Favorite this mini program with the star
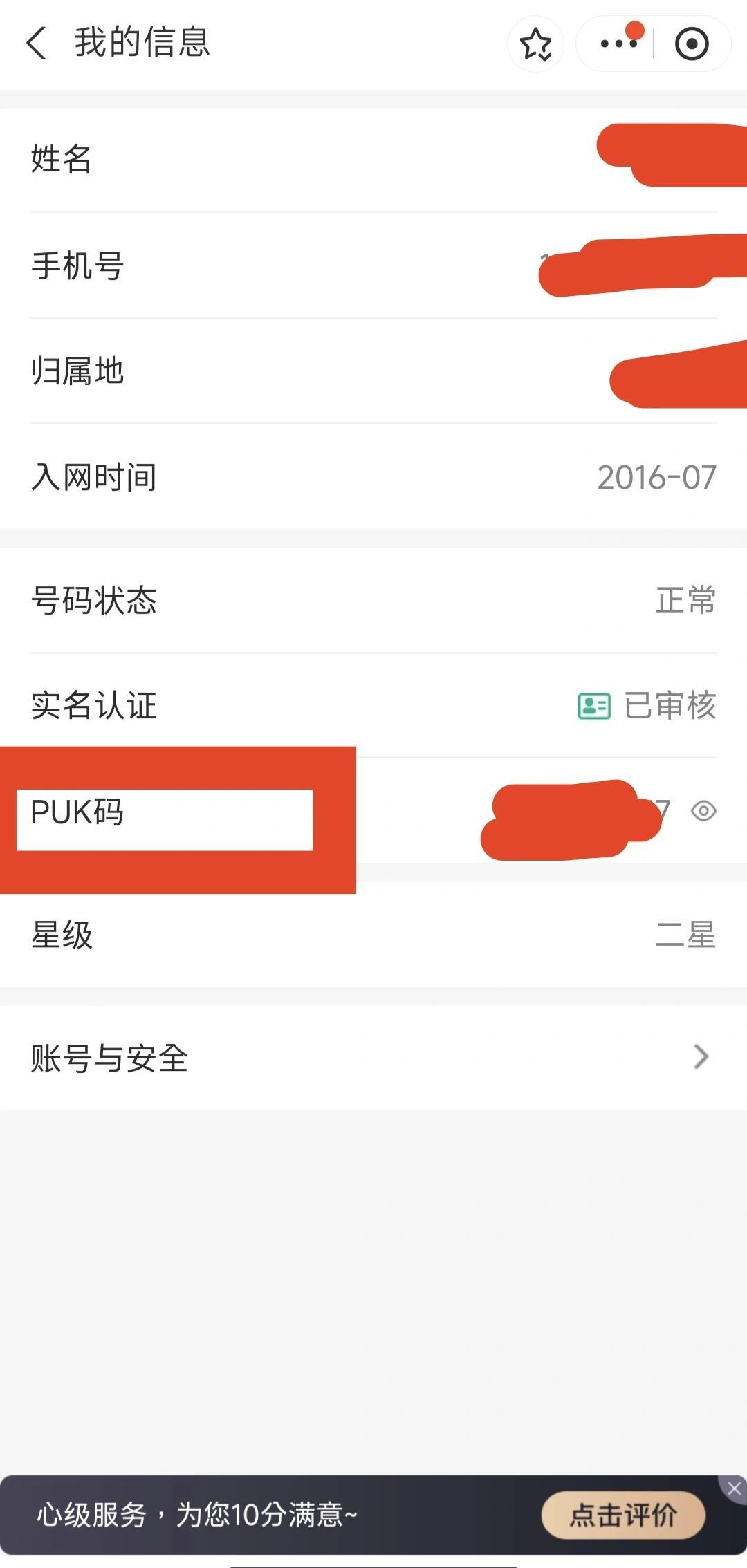This screenshot has width=747, height=1568. point(535,44)
